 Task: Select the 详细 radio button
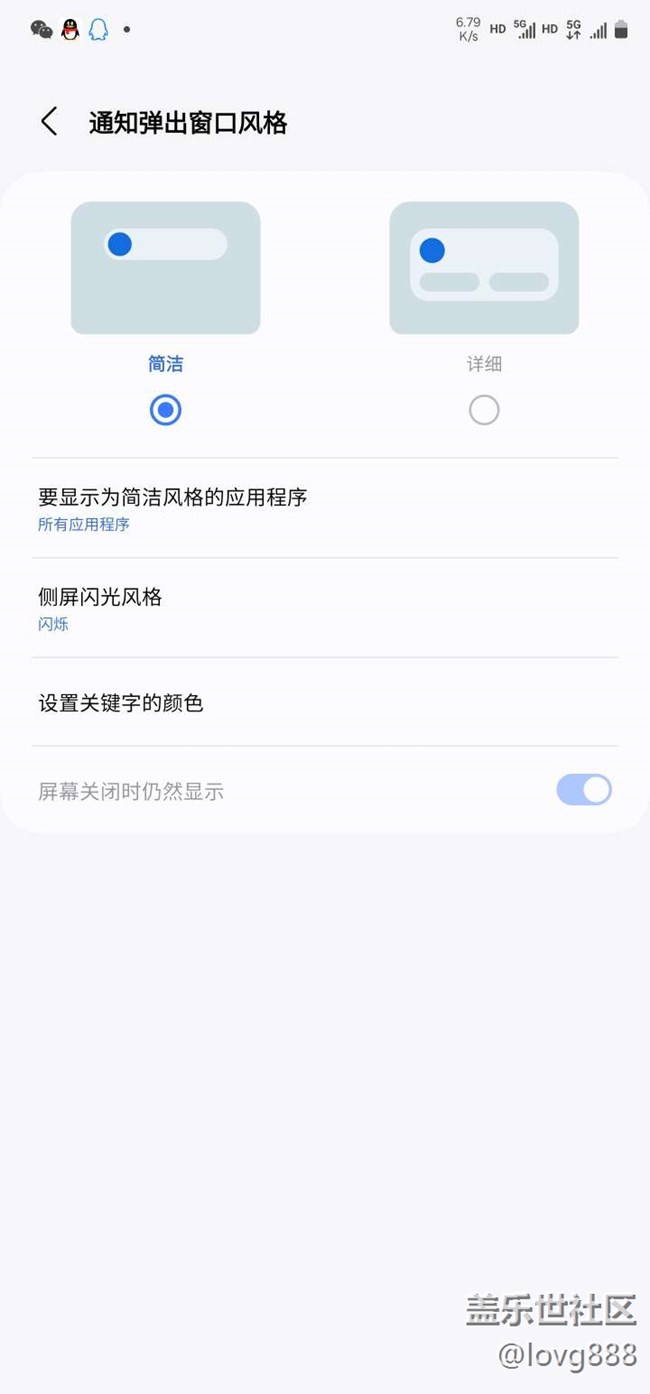click(x=484, y=410)
